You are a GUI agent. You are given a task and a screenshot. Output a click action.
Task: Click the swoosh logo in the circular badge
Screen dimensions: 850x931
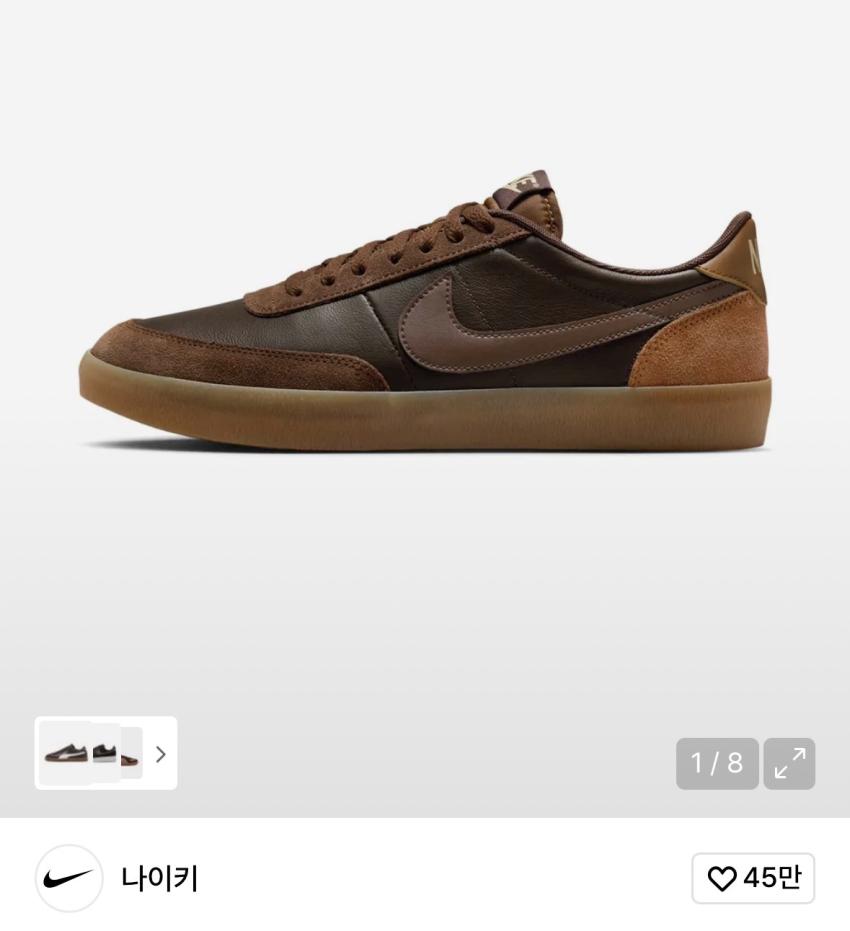pos(67,879)
